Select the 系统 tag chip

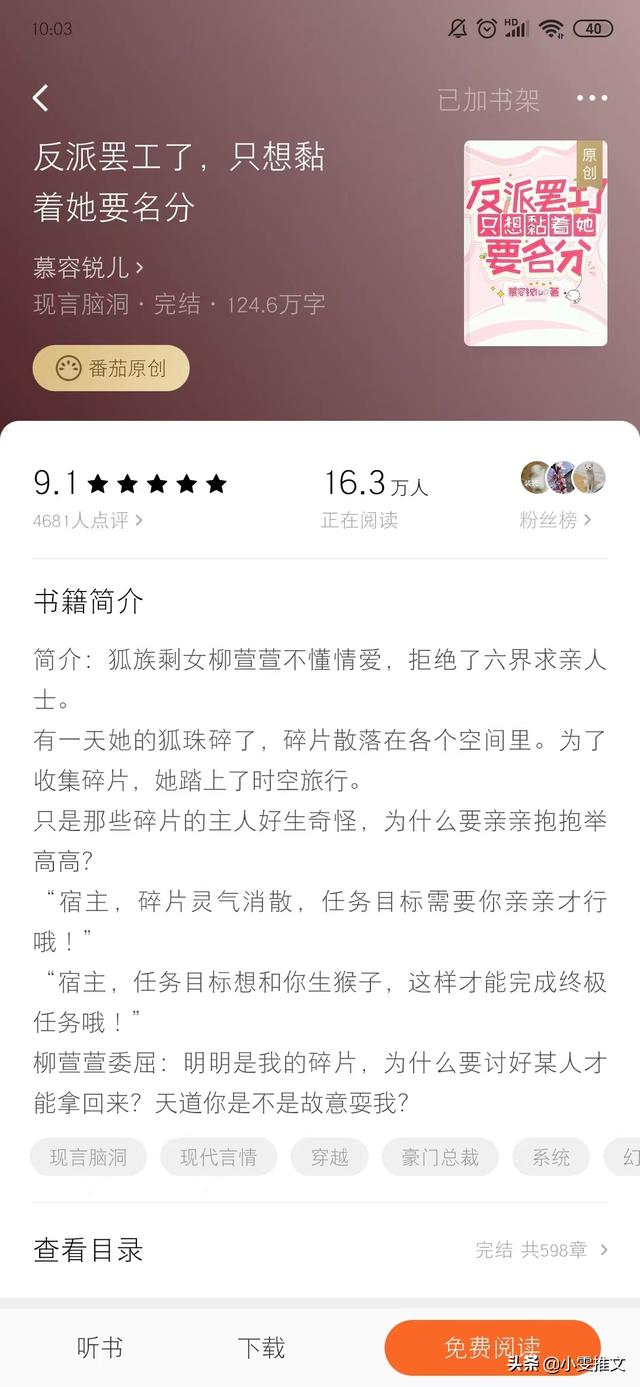point(551,1157)
